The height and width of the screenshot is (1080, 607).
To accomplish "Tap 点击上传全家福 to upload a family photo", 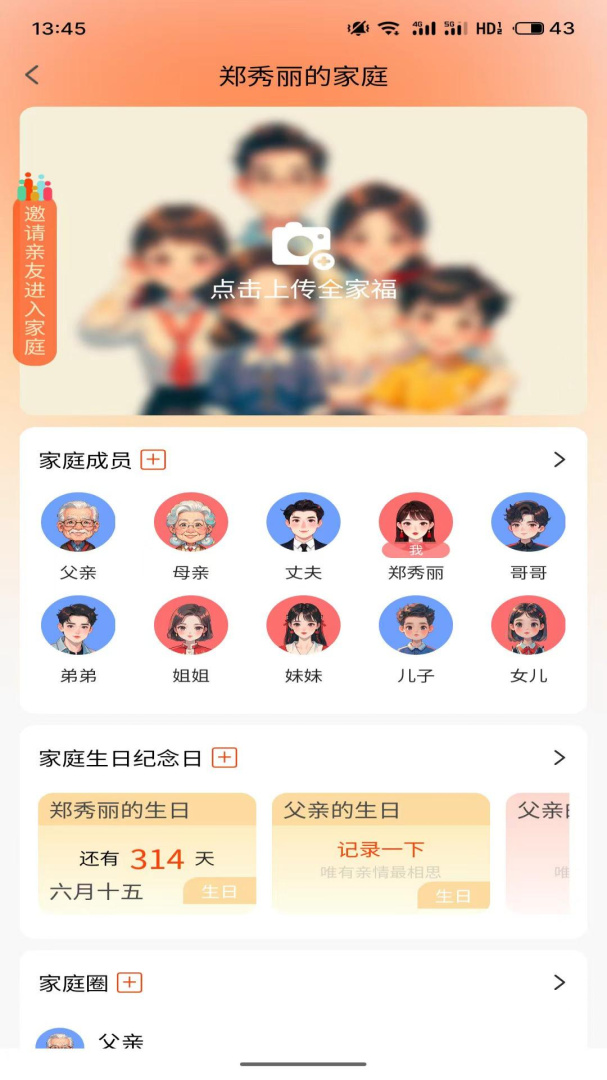I will point(303,262).
